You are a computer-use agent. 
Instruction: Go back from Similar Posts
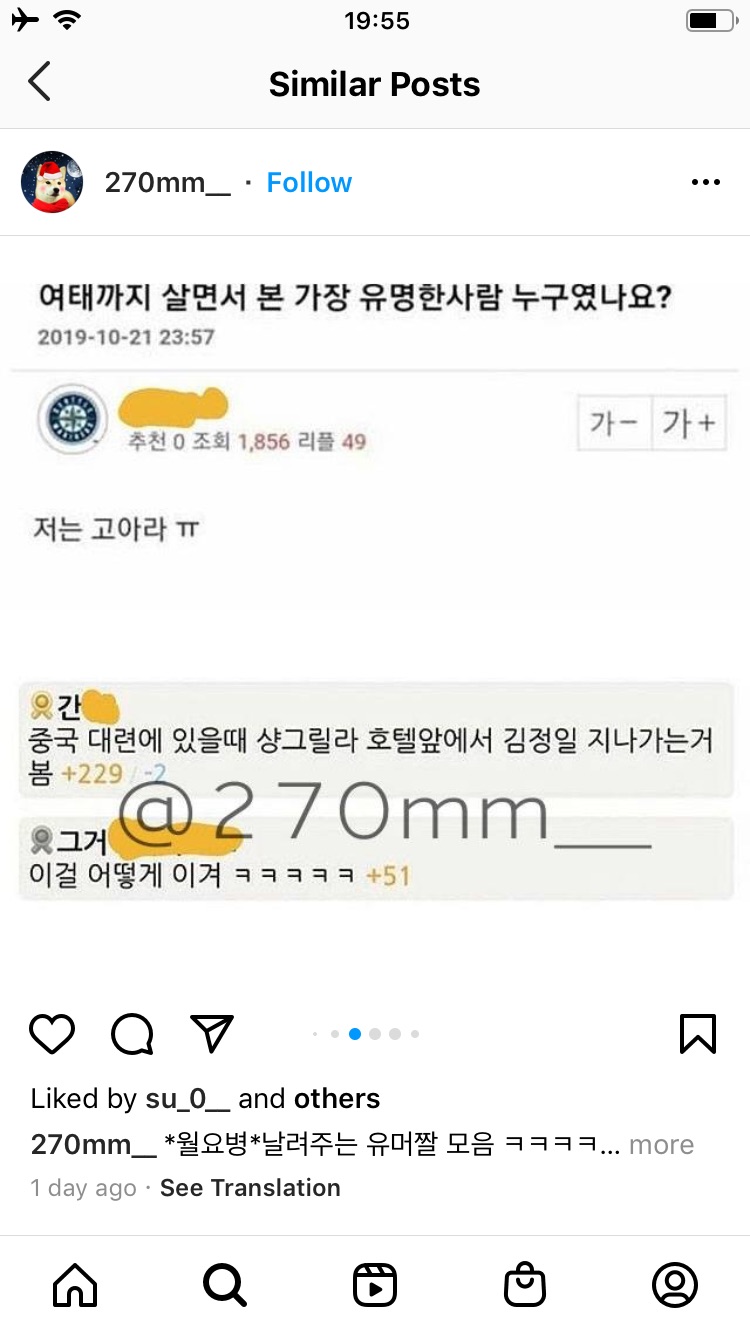click(x=40, y=83)
